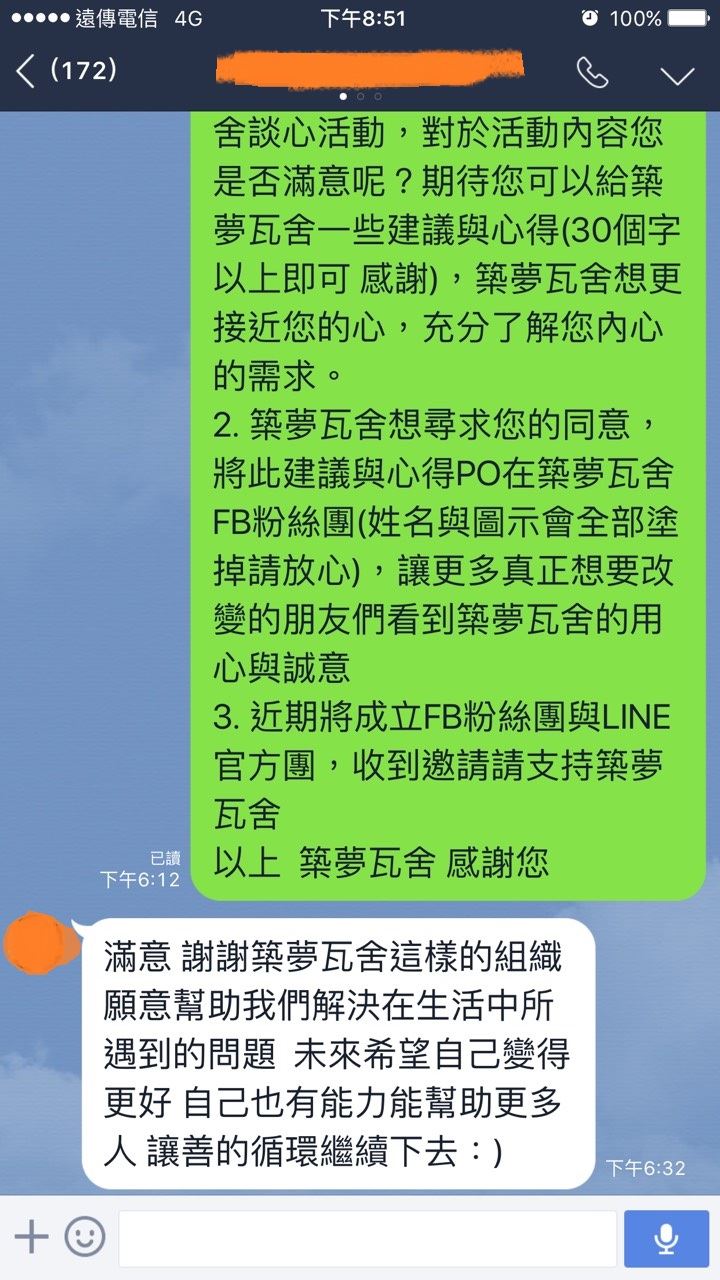The width and height of the screenshot is (720, 1280).
Task: Record a voice message with the microphone
Action: click(666, 1239)
